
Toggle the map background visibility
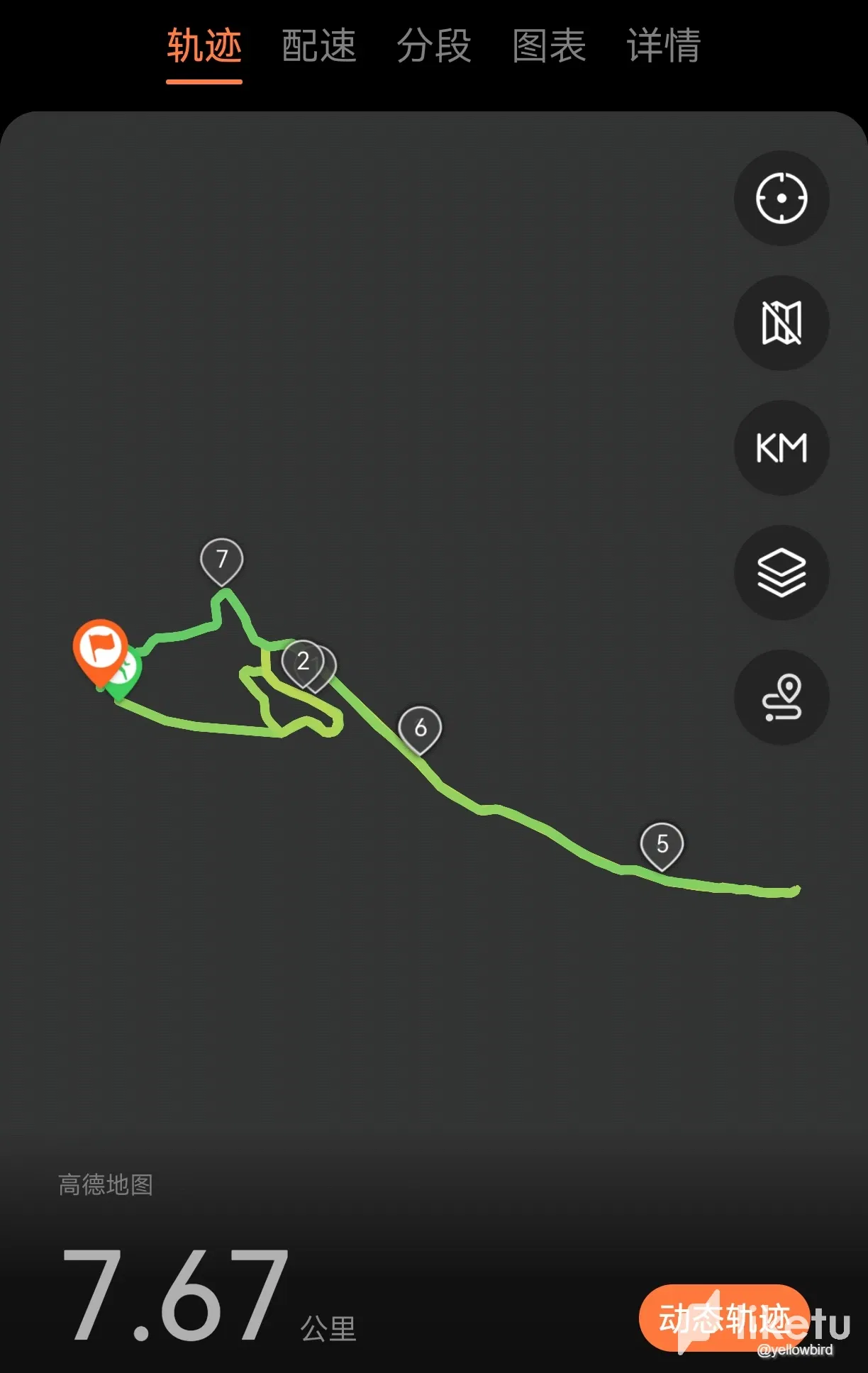pos(781,323)
